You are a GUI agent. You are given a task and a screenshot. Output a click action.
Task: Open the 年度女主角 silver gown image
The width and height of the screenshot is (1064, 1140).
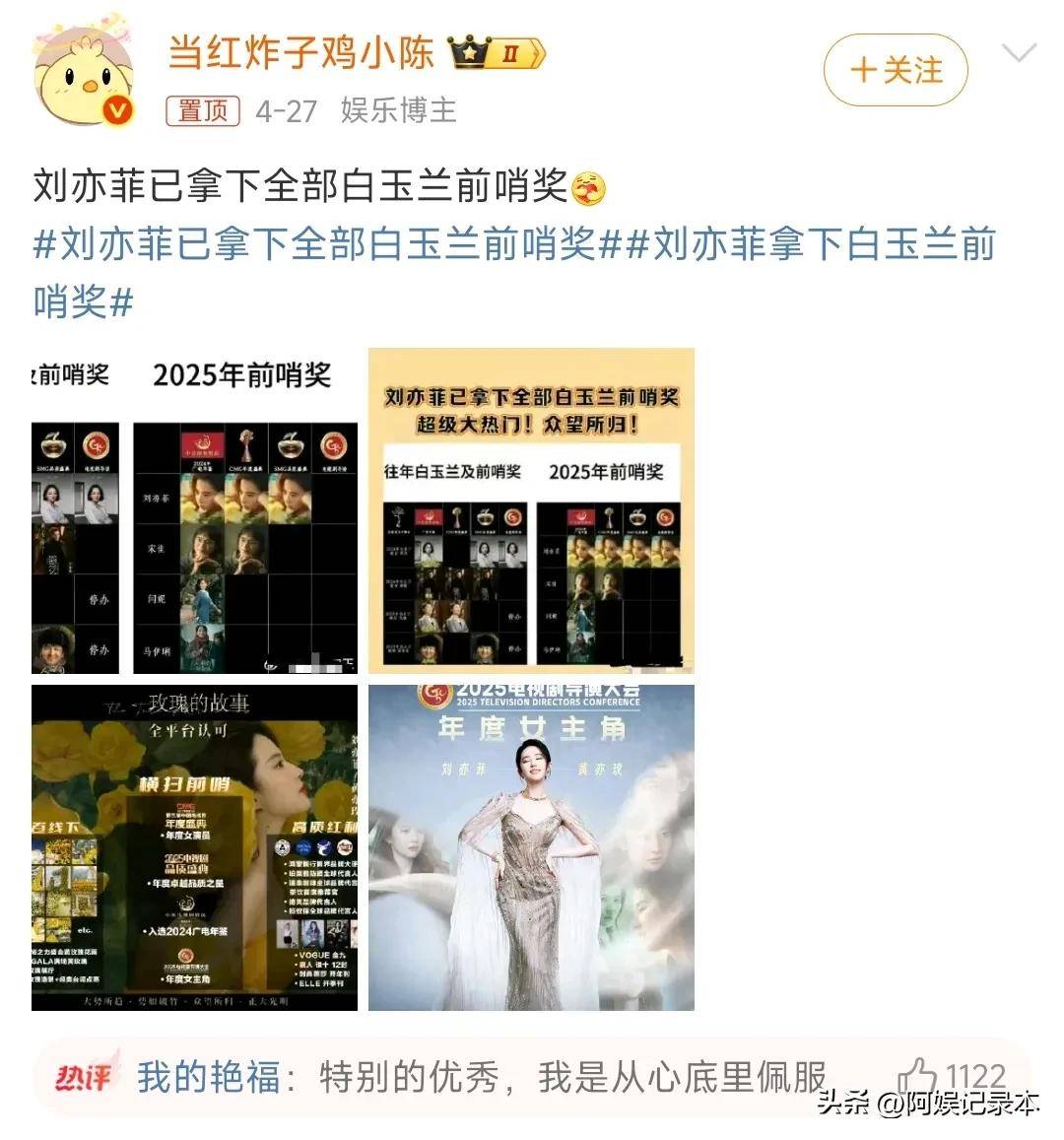[x=531, y=847]
